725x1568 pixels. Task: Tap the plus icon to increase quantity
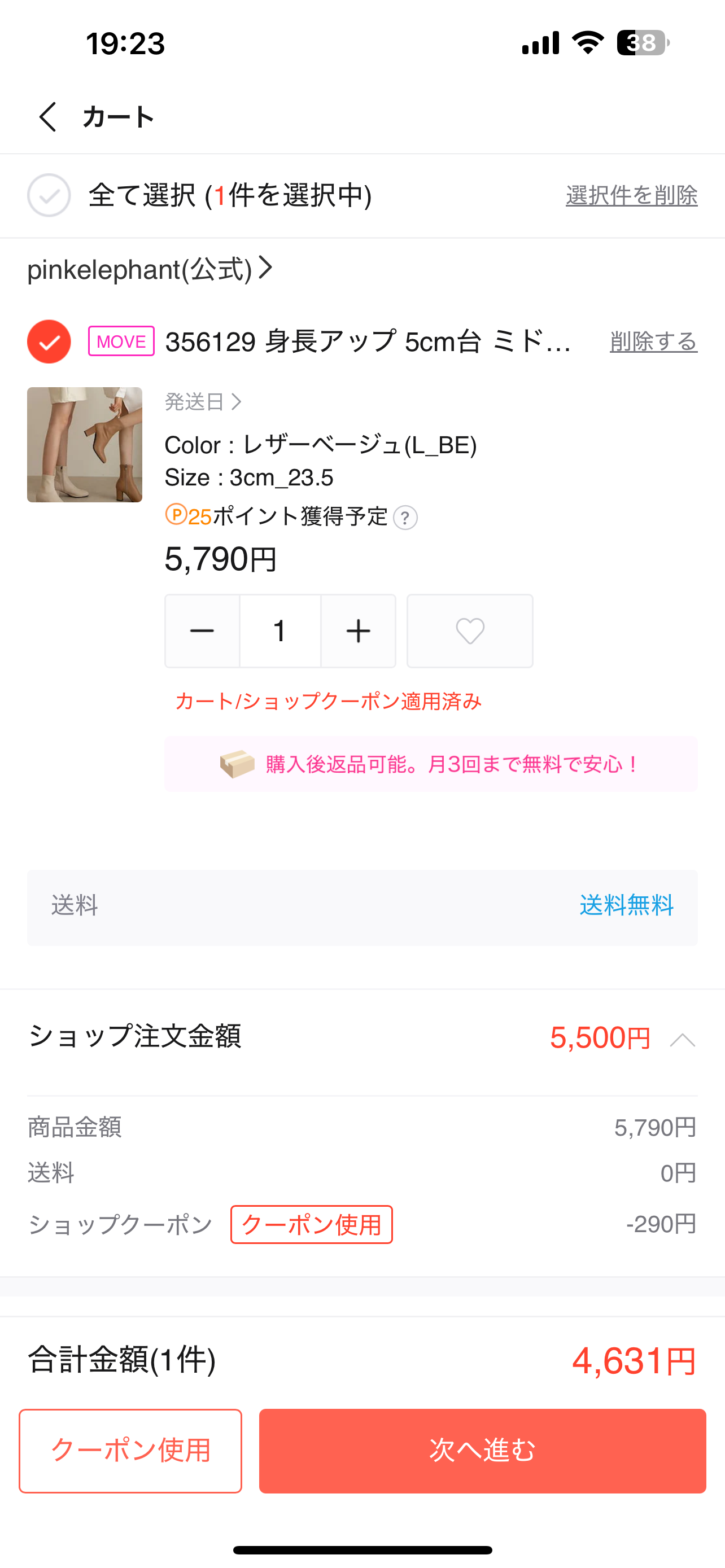pyautogui.click(x=359, y=630)
